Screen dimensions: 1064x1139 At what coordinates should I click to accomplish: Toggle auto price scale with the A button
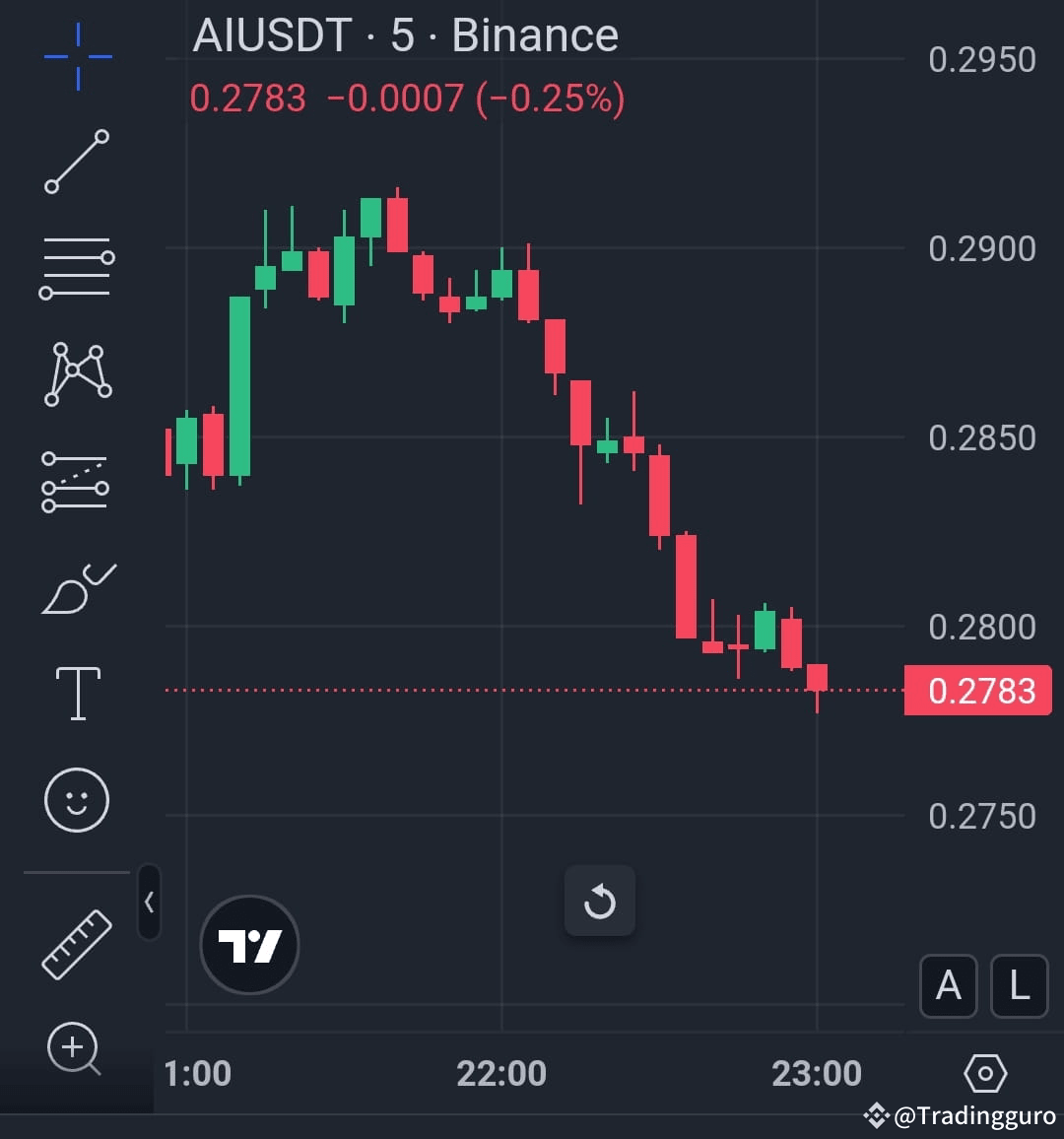(948, 986)
